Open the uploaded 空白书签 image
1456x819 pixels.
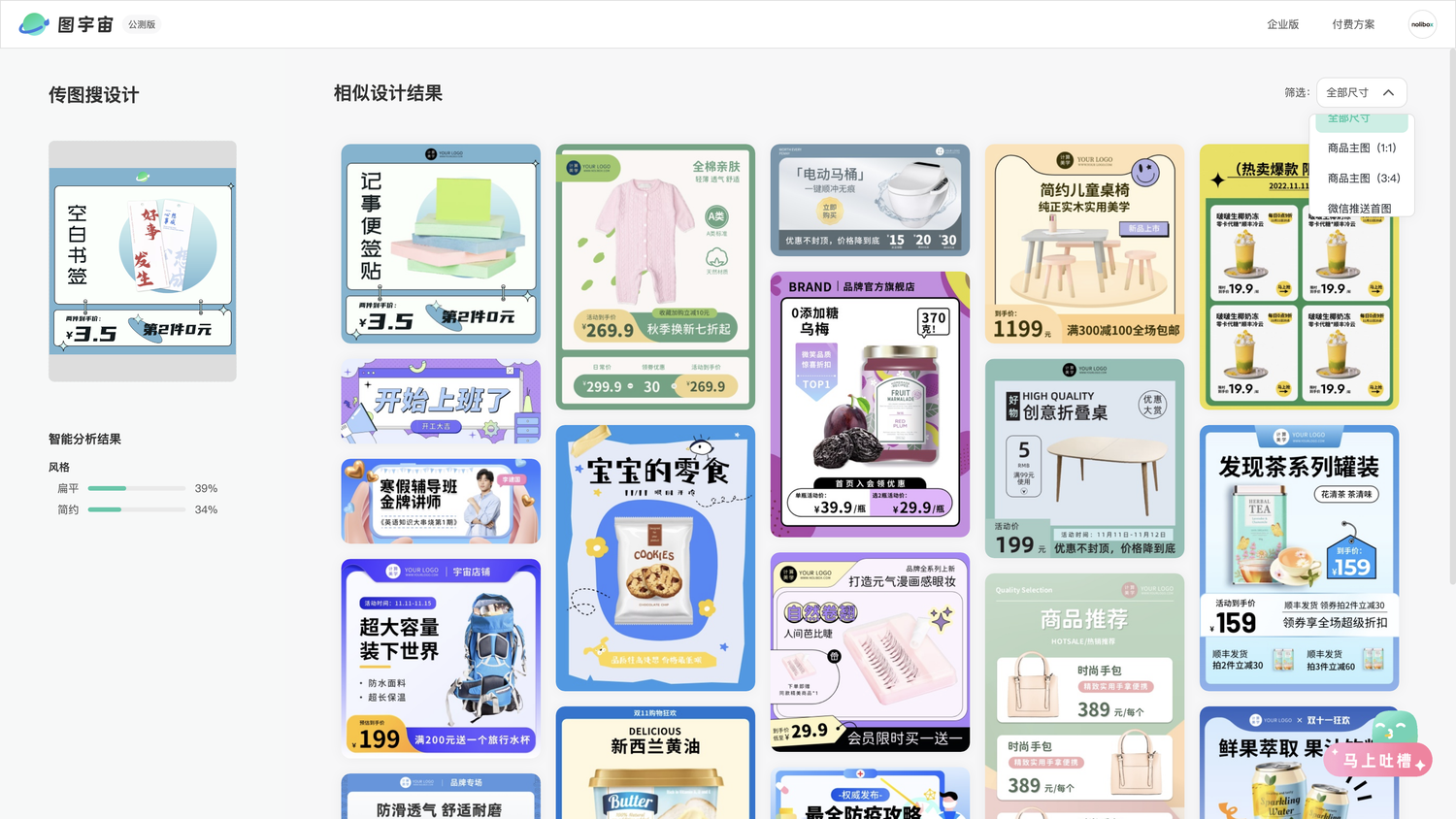click(x=143, y=261)
